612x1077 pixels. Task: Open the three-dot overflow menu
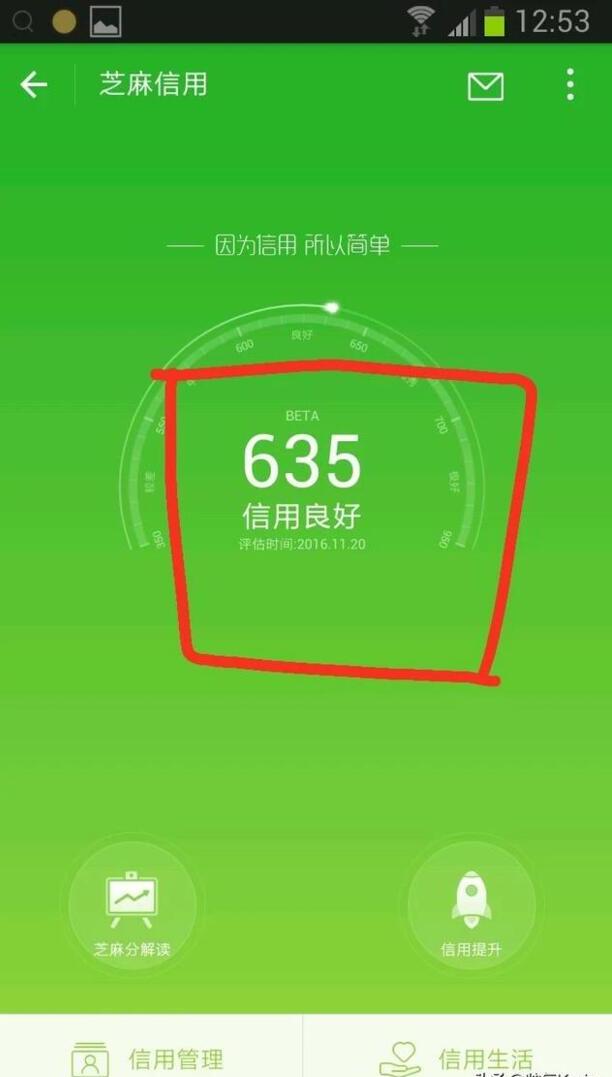(x=570, y=85)
